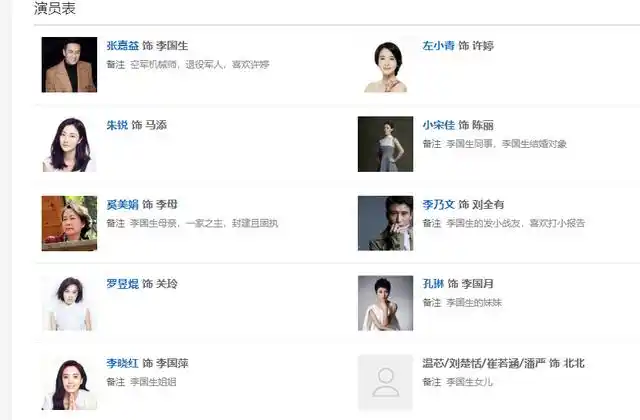640x420 pixels.
Task: Open actor link 李乃文
Action: (438, 204)
